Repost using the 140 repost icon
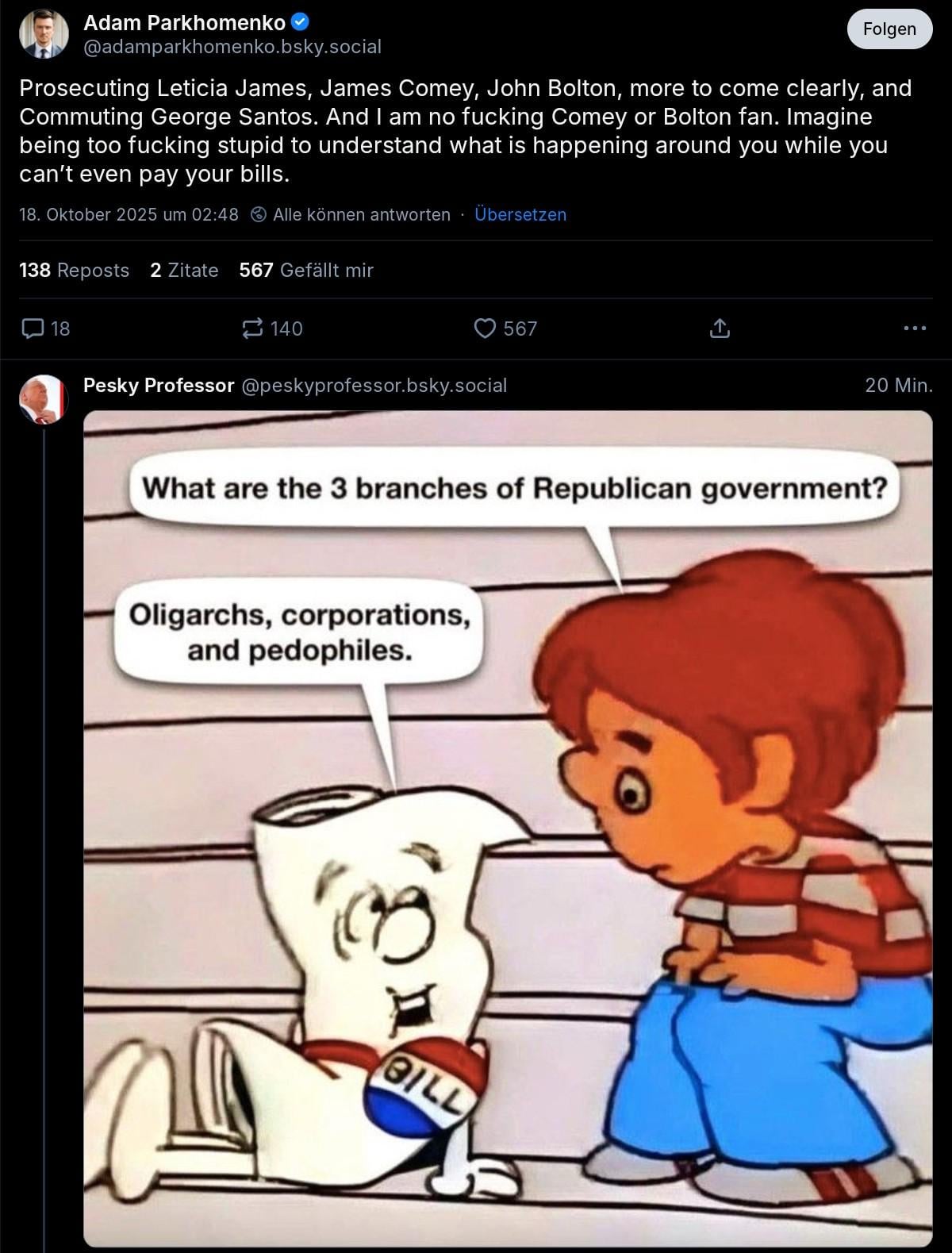The height and width of the screenshot is (1253, 952). (x=252, y=329)
